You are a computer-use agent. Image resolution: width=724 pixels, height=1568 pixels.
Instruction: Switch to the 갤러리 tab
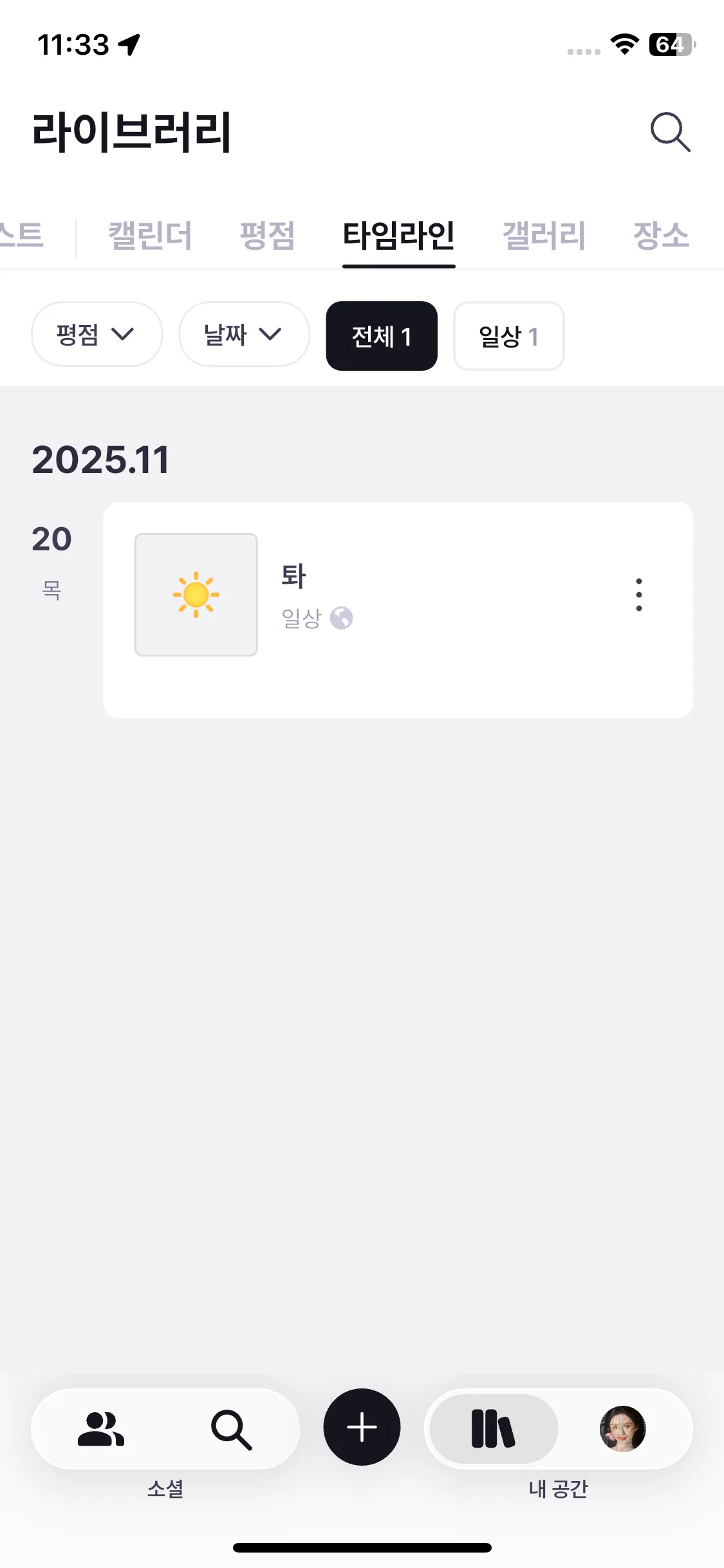(x=544, y=236)
